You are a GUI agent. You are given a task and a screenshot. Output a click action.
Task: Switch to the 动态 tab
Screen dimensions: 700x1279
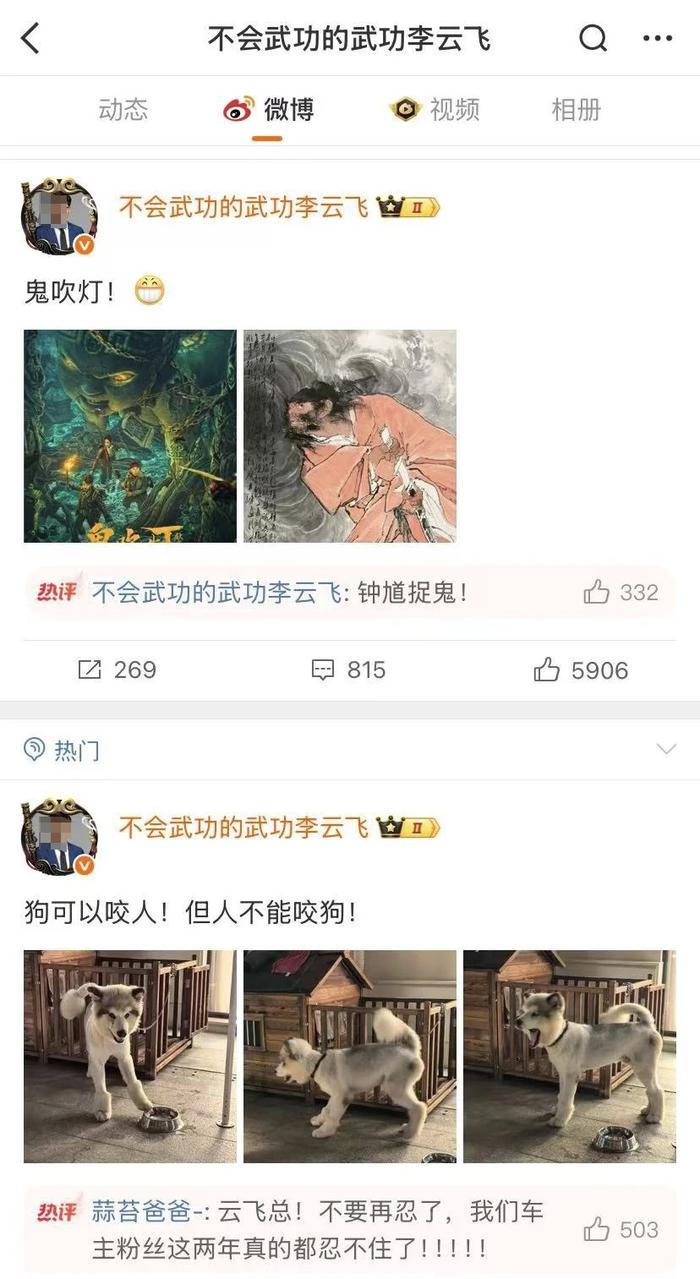tap(123, 109)
